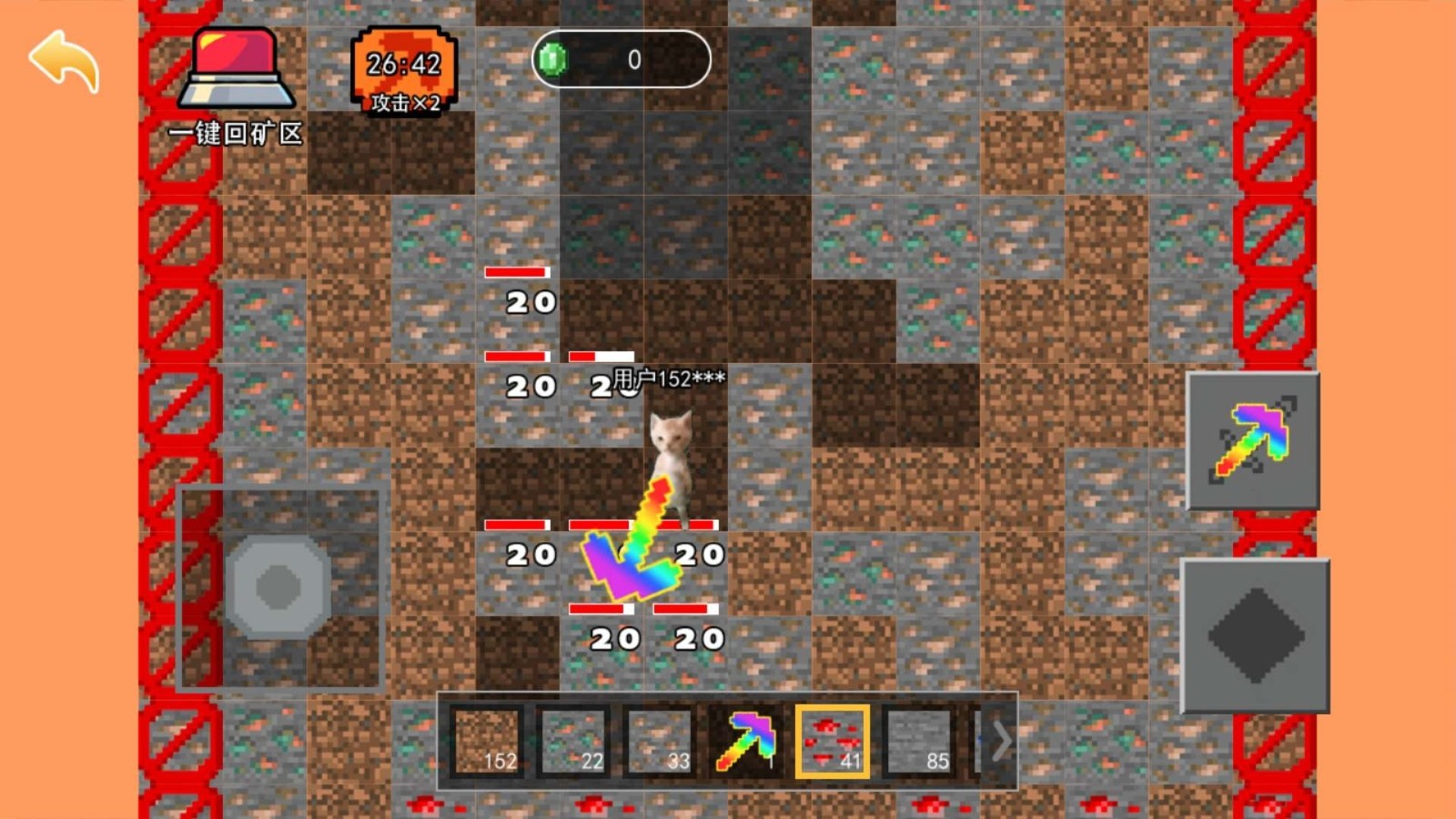This screenshot has width=1456, height=819.
Task: Tap the yellow back arrow
Action: (64, 60)
